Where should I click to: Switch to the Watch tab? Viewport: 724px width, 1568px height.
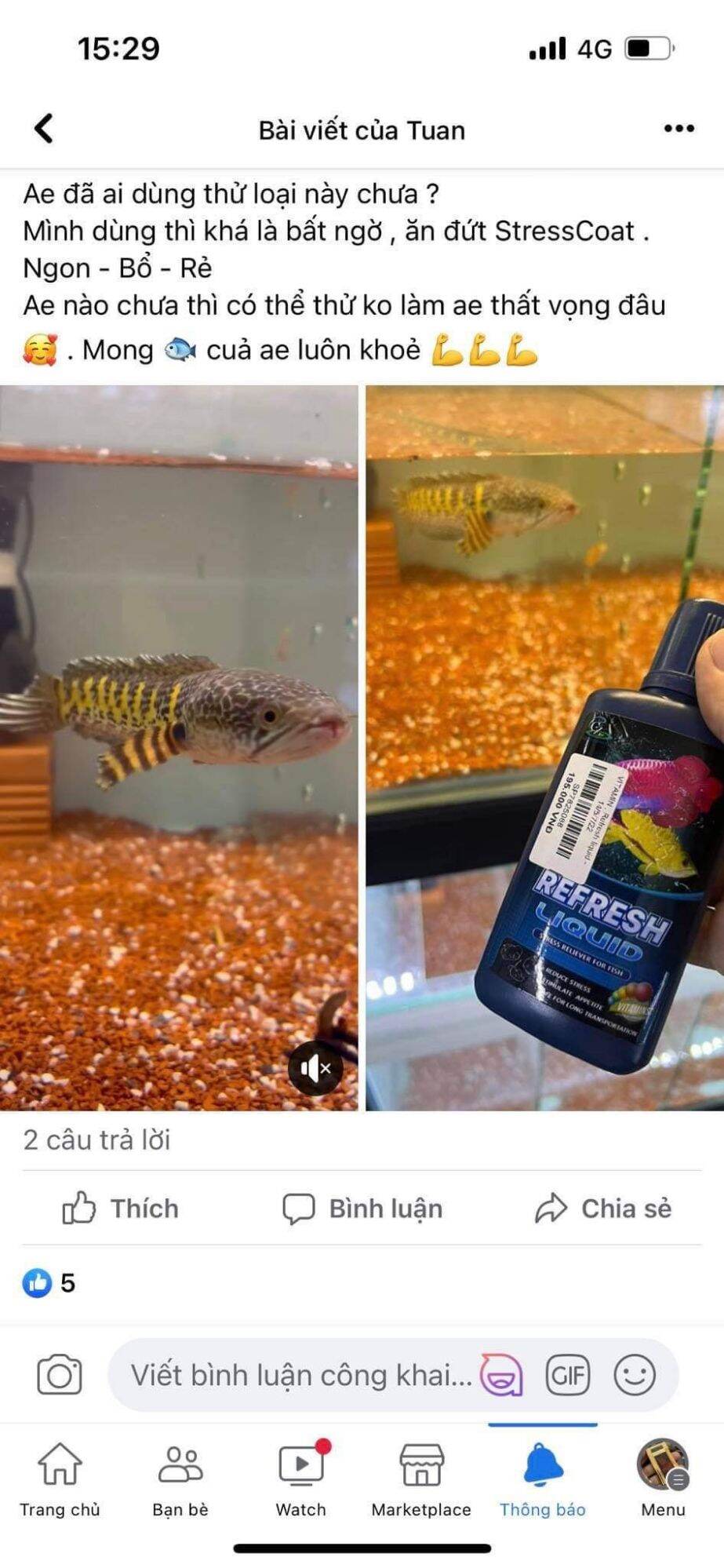(301, 1479)
